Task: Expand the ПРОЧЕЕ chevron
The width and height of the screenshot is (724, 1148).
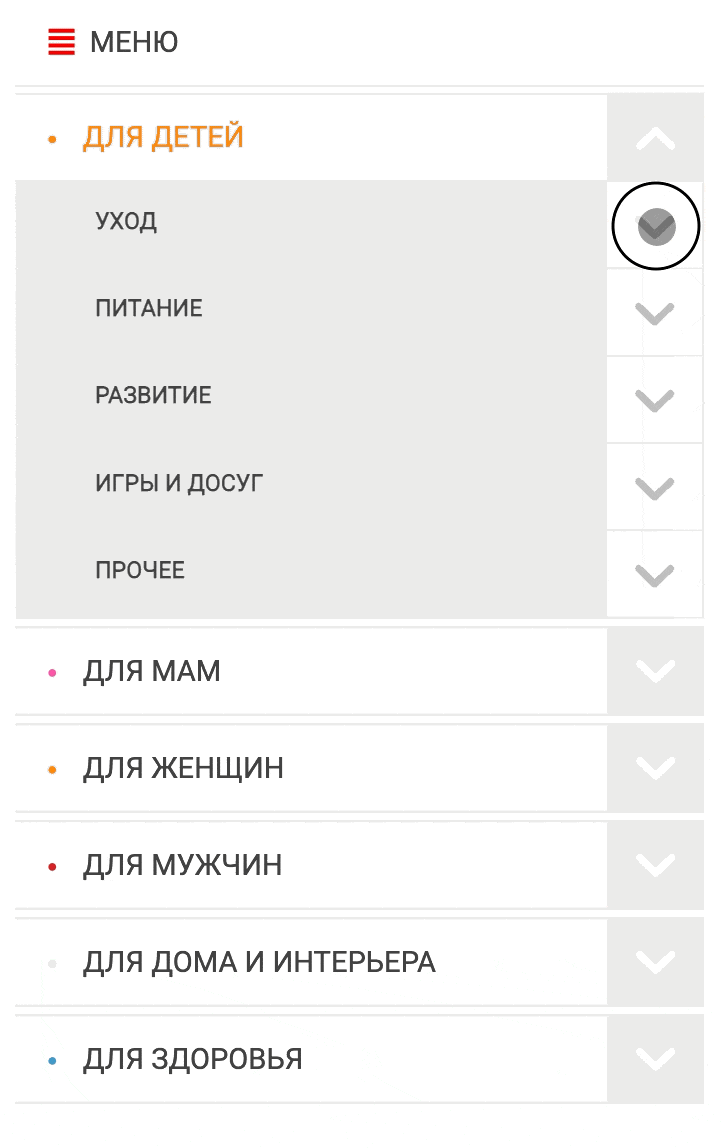Action: pos(655,575)
